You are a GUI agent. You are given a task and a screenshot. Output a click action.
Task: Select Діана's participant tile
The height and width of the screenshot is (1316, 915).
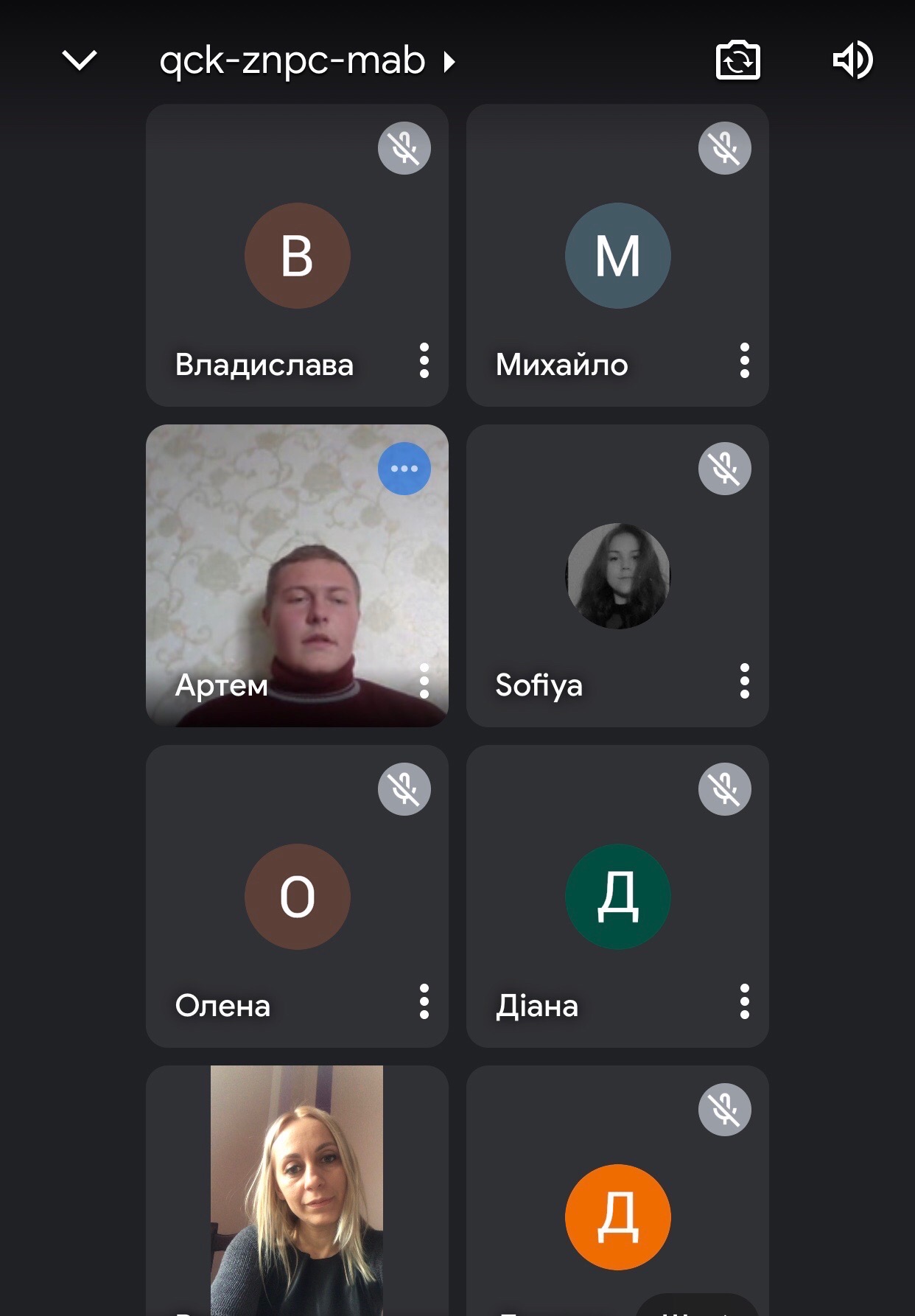(x=617, y=897)
